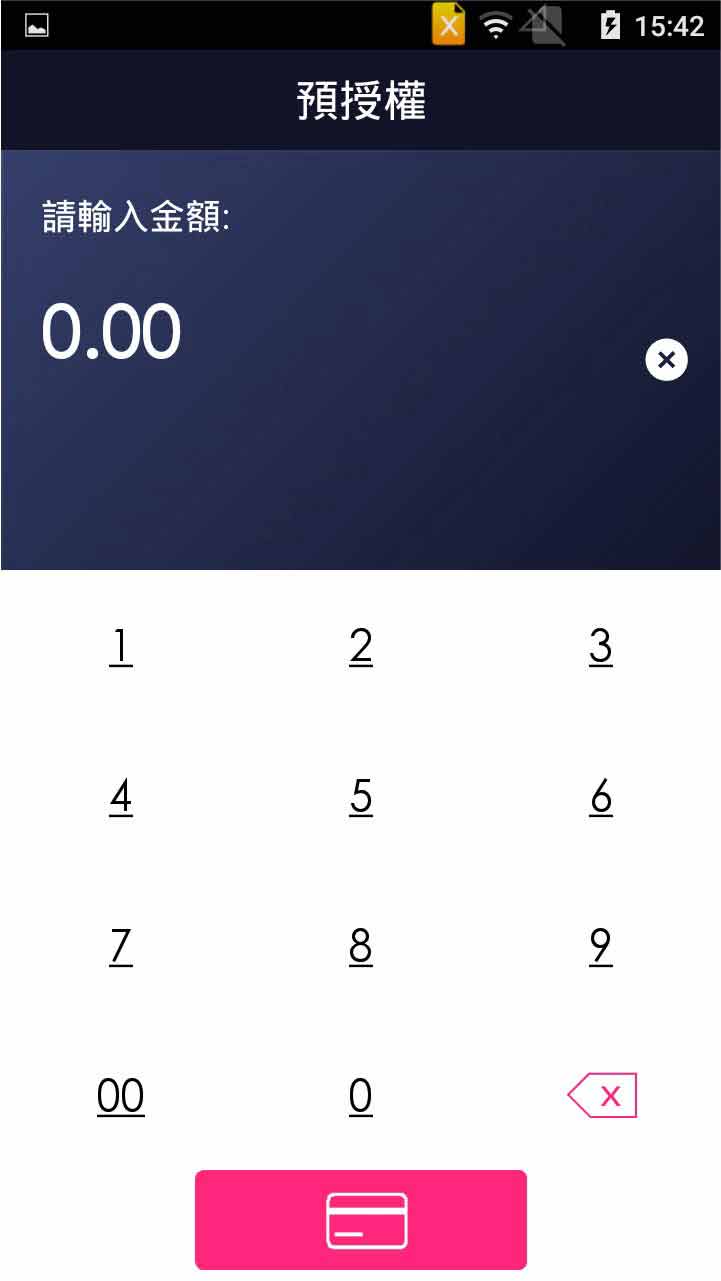
Task: Enter digit 7 on the keypad
Action: pyautogui.click(x=121, y=946)
